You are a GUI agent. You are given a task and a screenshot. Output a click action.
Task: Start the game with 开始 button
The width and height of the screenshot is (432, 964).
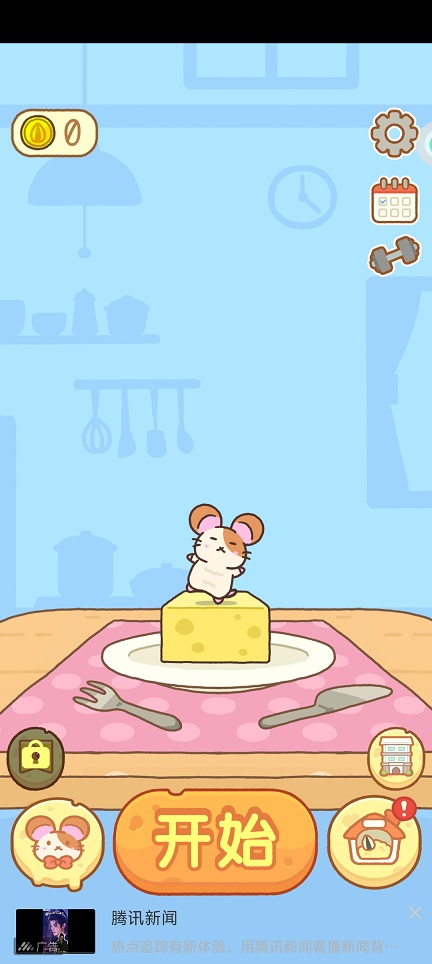pyautogui.click(x=216, y=841)
